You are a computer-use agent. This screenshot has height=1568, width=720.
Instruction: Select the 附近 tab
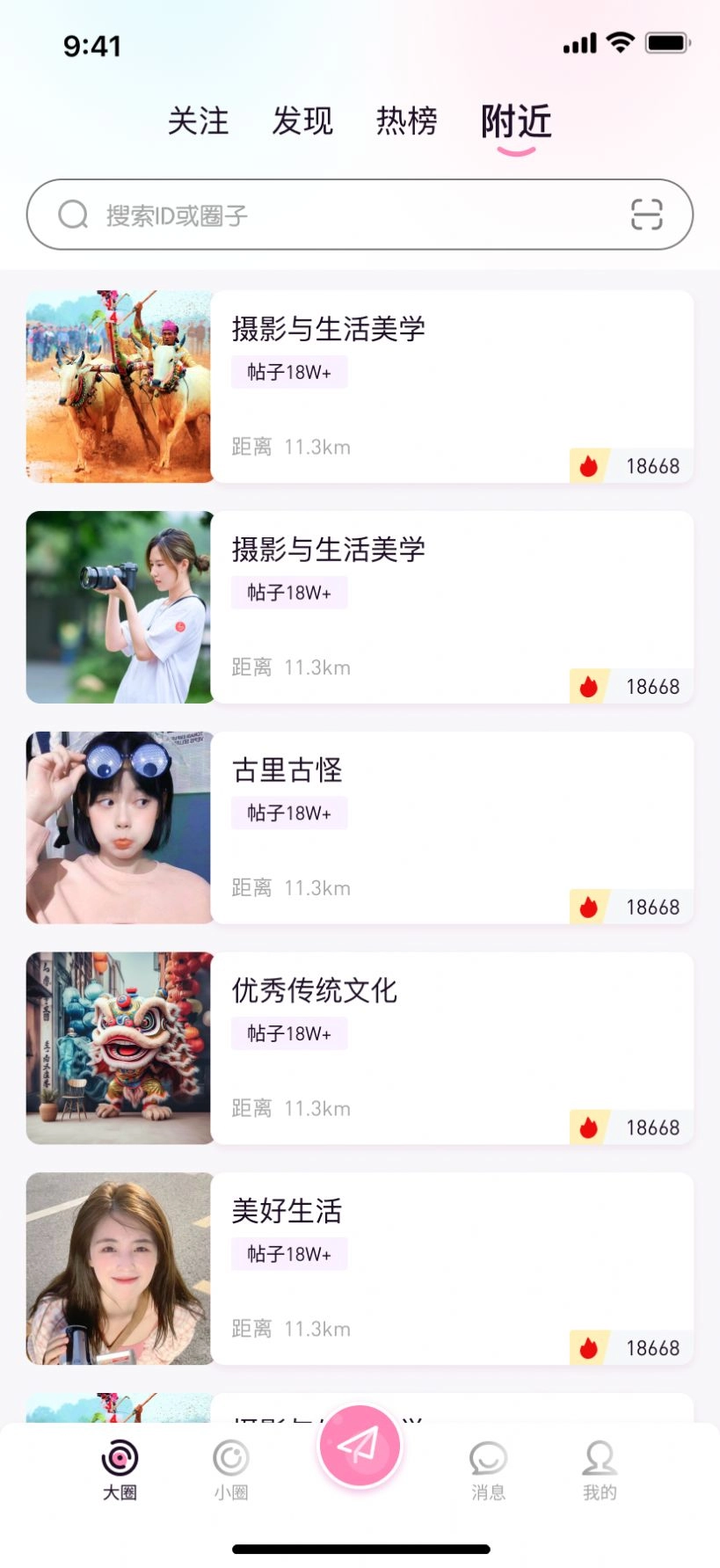tap(514, 122)
